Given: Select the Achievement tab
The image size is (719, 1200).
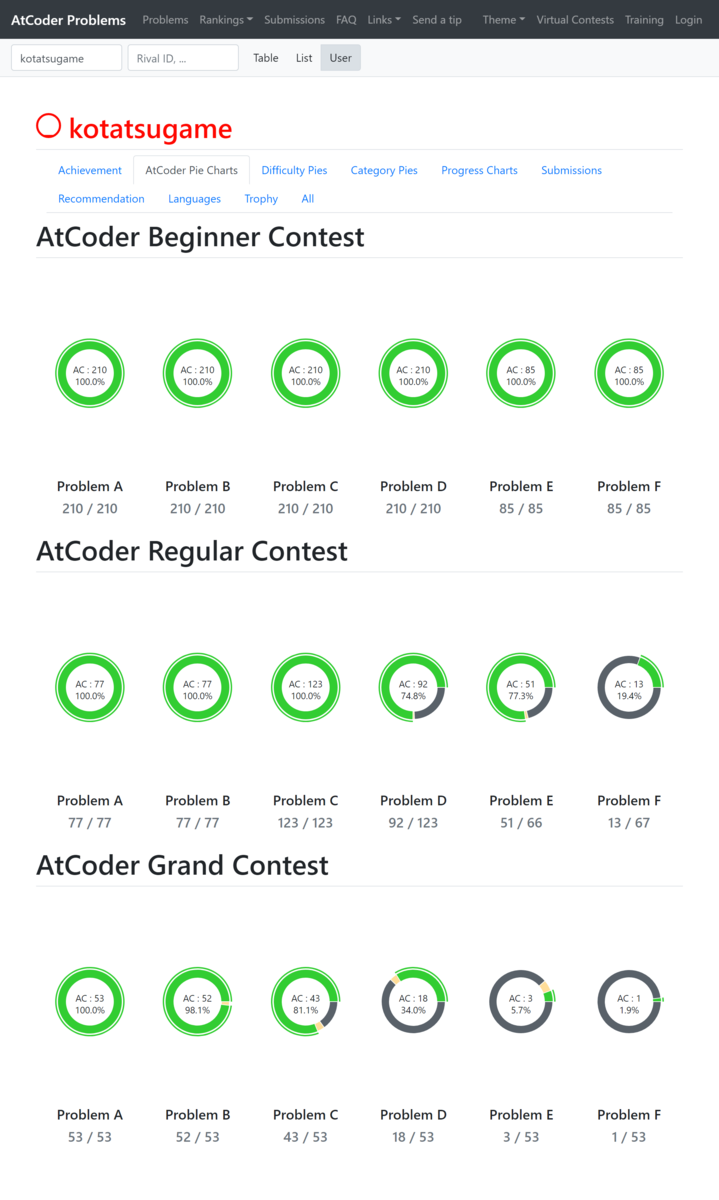Looking at the screenshot, I should pos(90,170).
